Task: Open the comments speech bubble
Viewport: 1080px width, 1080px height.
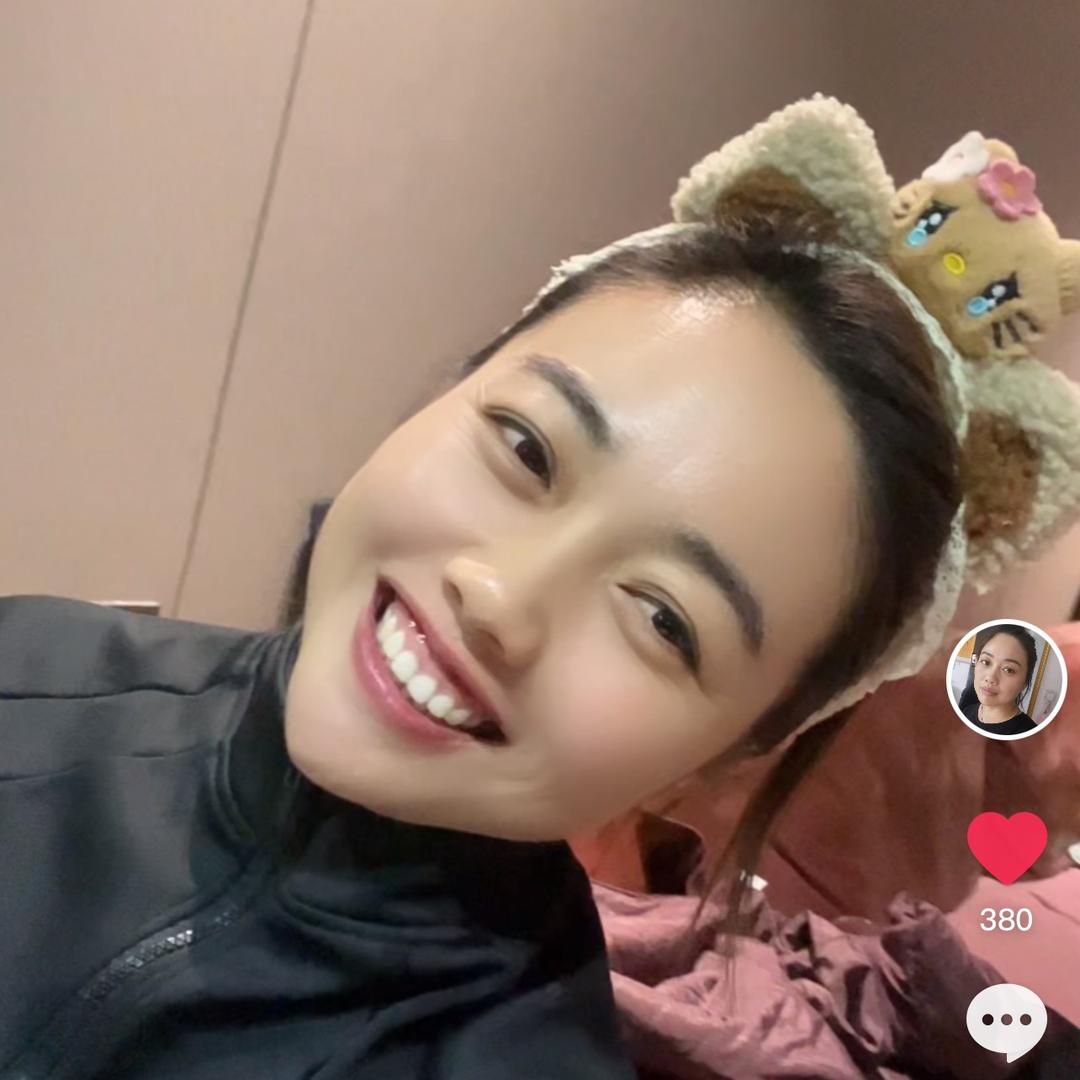Action: 1006,1020
